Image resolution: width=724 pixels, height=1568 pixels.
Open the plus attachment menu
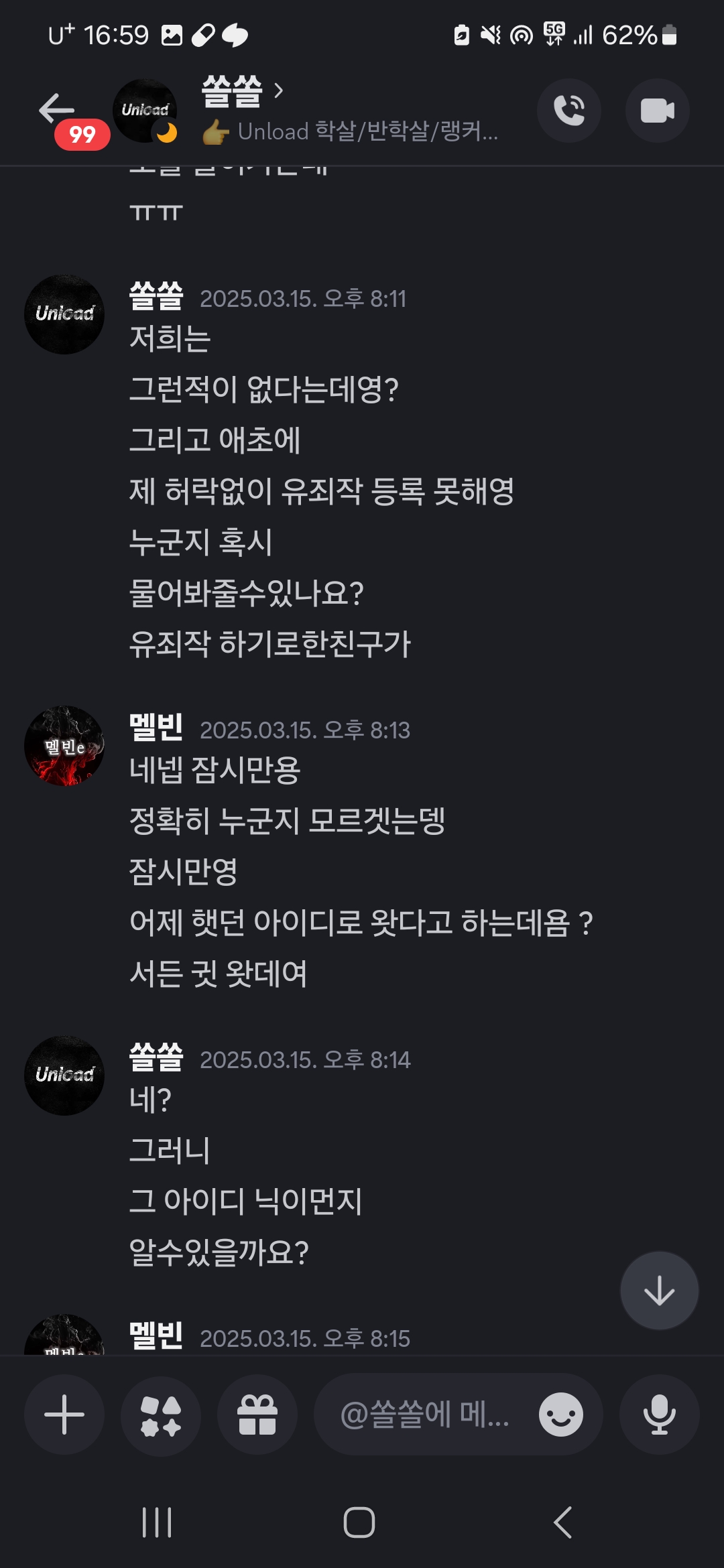click(x=64, y=1415)
